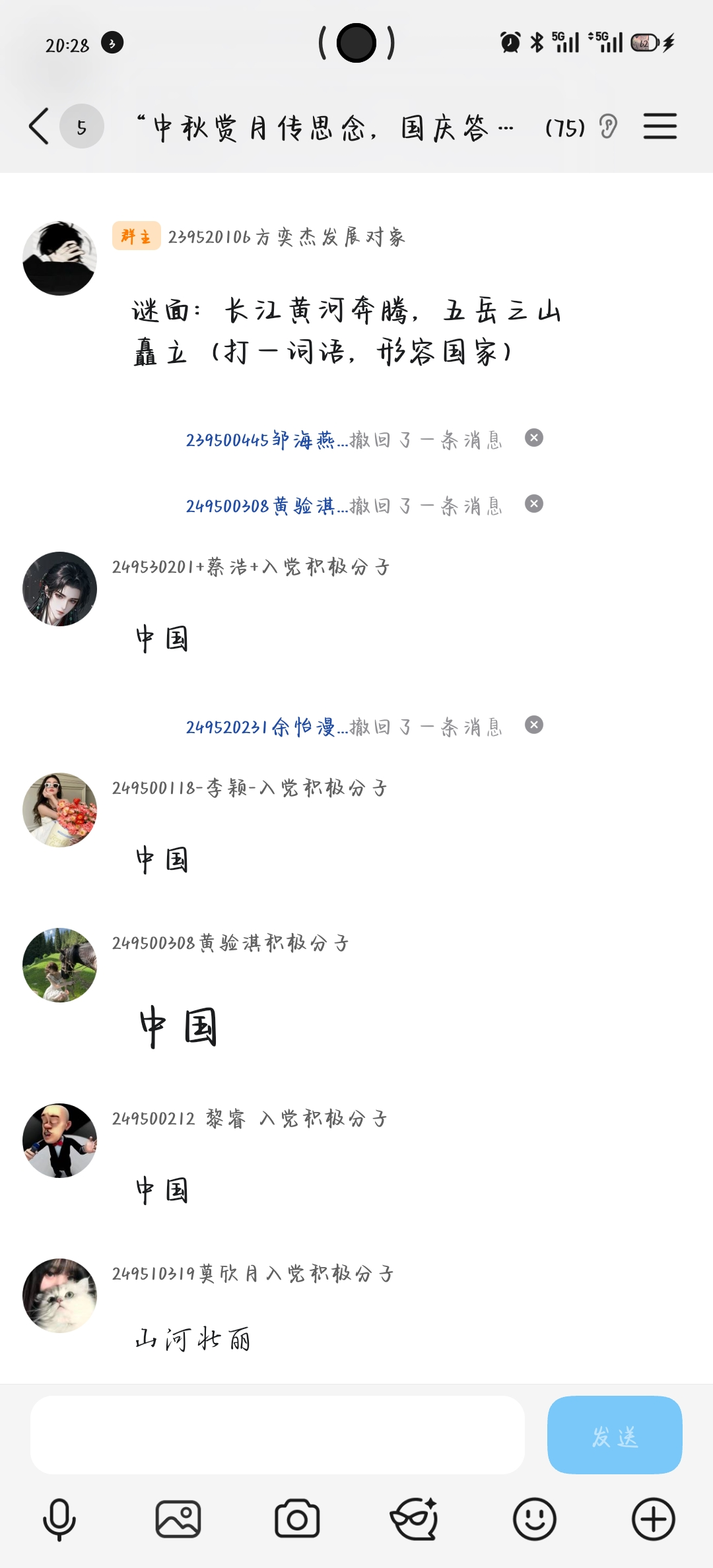Dismiss 249500308 黄验淇's recall notice
The image size is (713, 1568).
534,504
